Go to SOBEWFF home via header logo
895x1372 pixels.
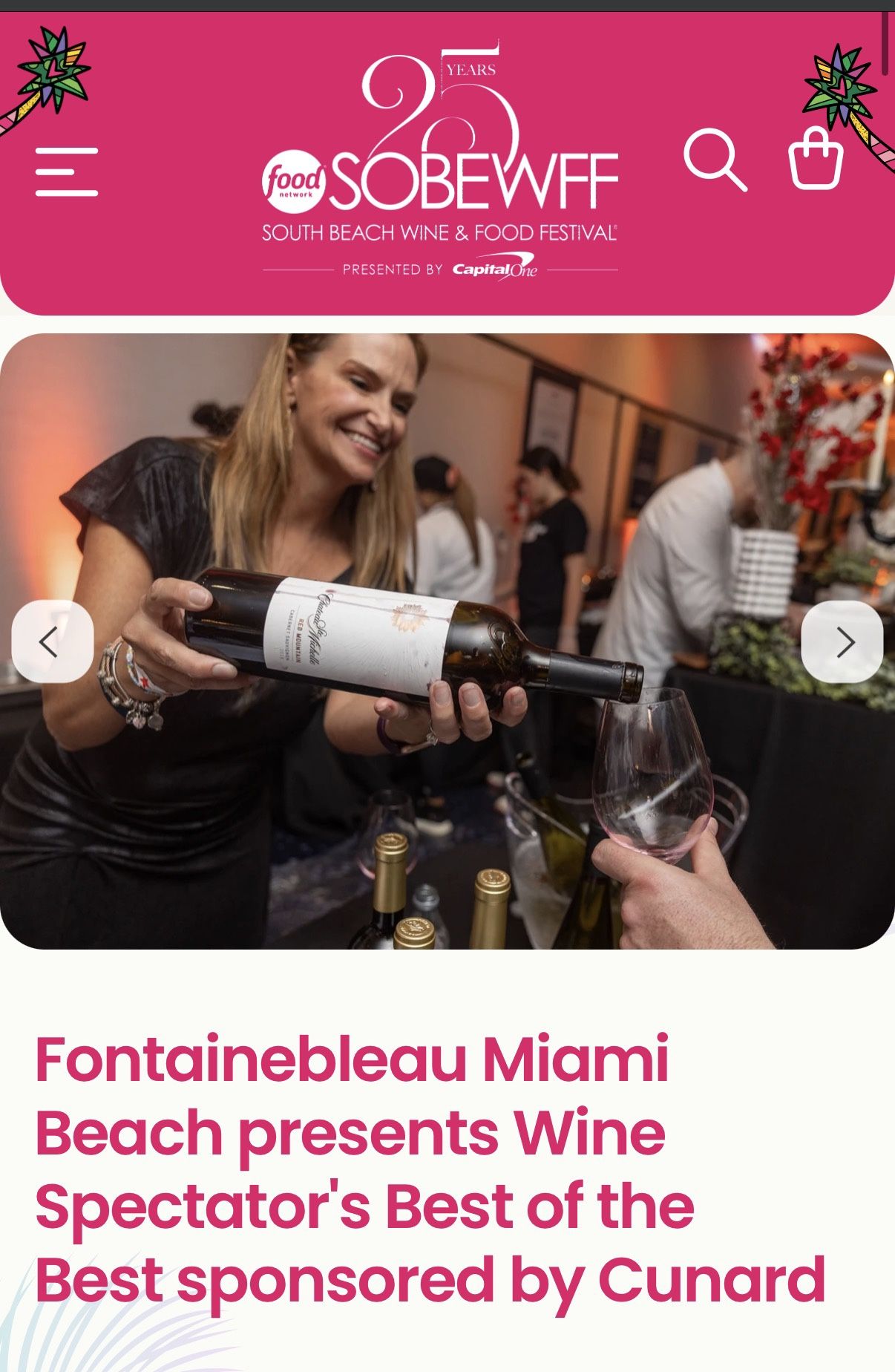click(440, 160)
